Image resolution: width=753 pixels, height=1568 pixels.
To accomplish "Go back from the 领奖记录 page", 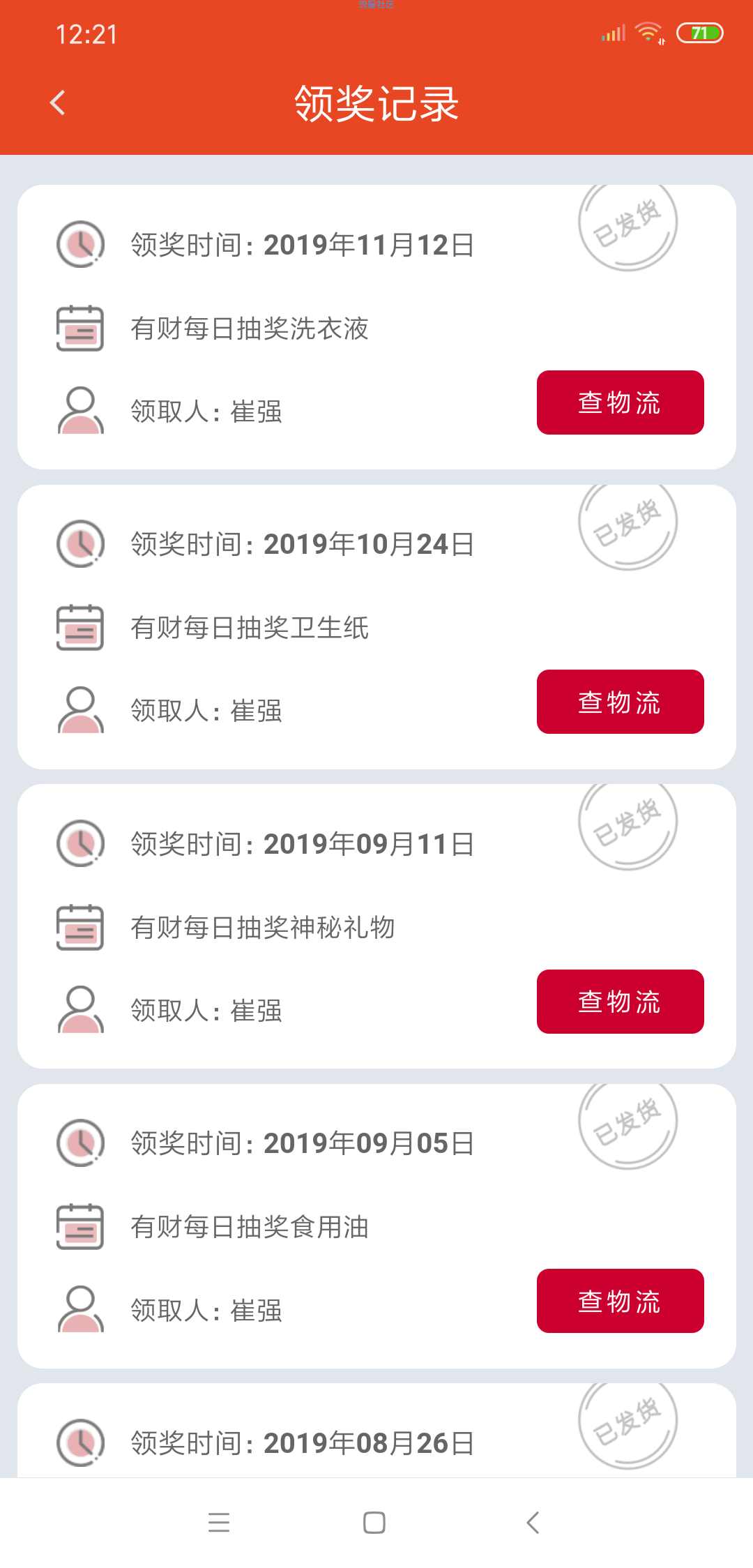I will (58, 103).
